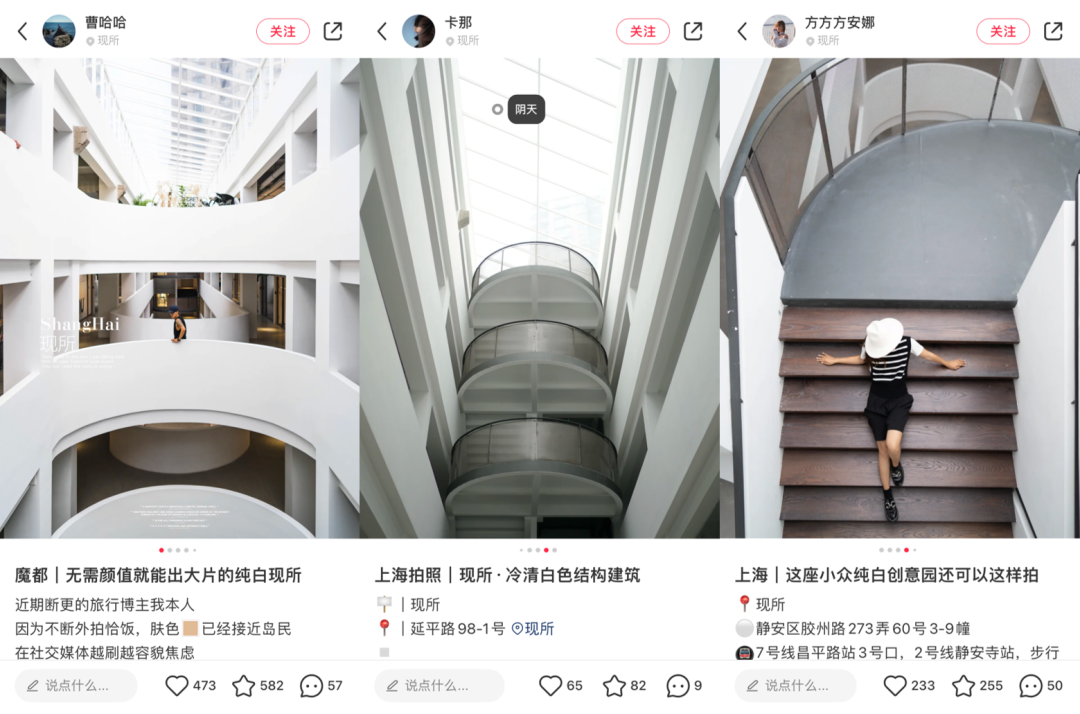The height and width of the screenshot is (714, 1080).
Task: Bookmark 卡那's post with 82 saves
Action: point(614,685)
